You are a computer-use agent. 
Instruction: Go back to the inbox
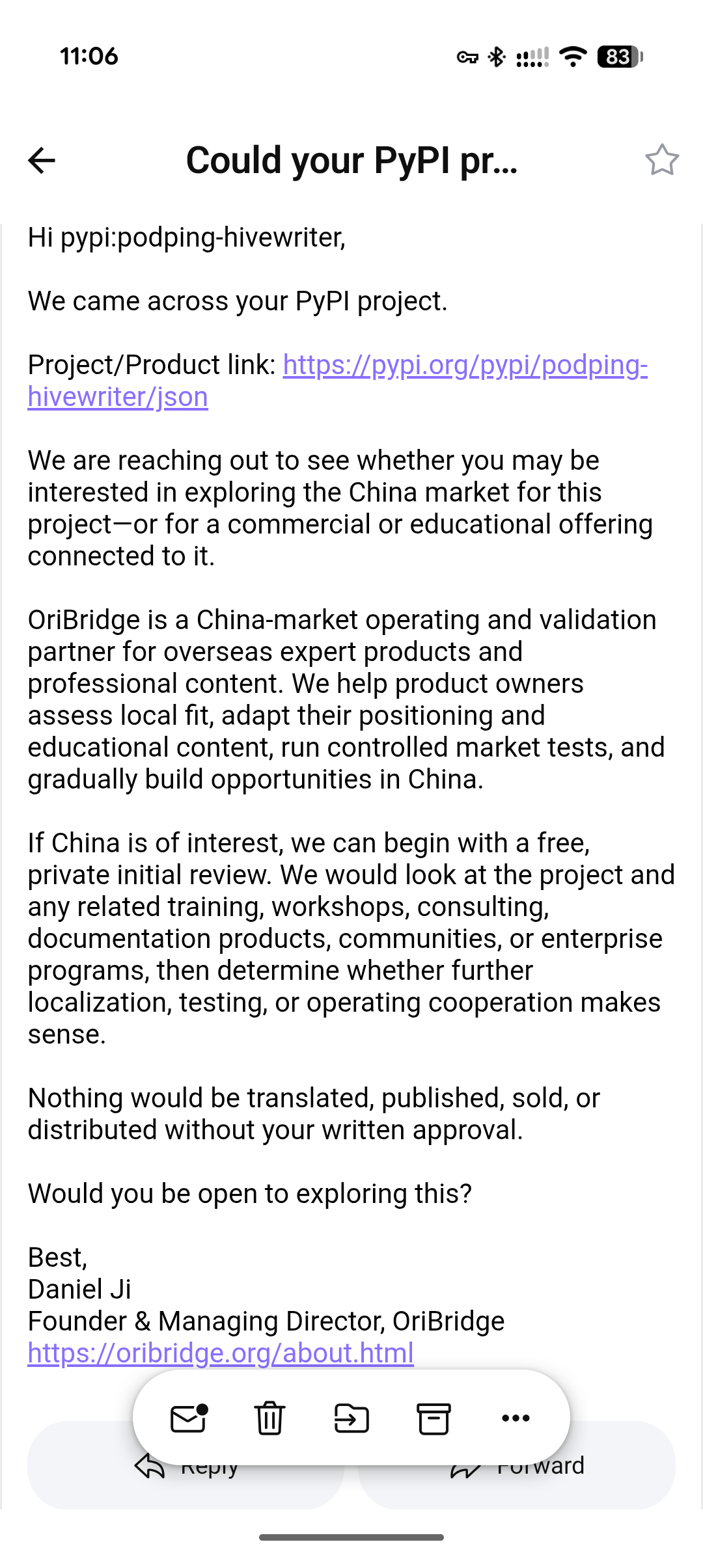[42, 160]
